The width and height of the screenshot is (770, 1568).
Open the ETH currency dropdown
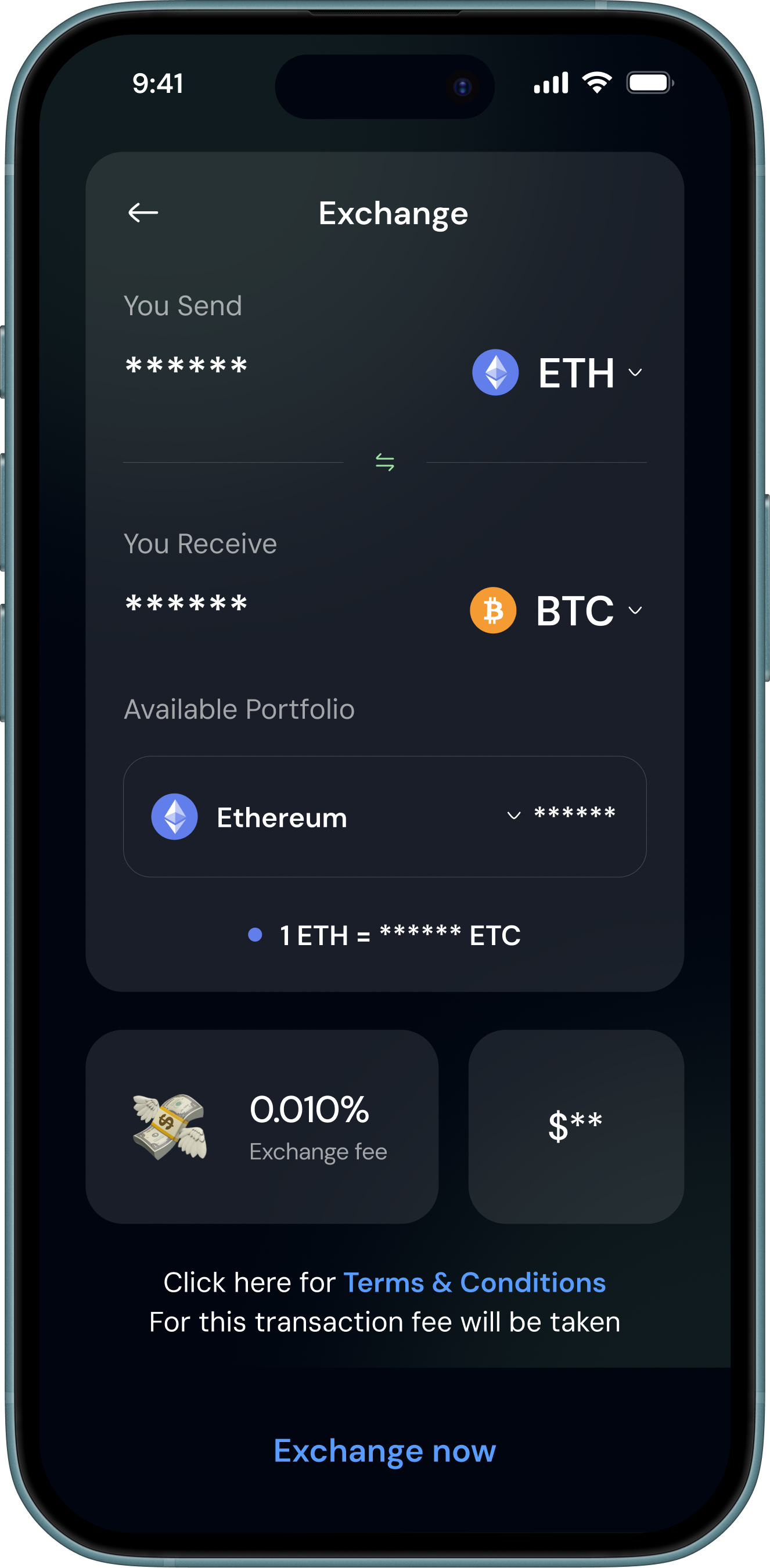[x=635, y=373]
